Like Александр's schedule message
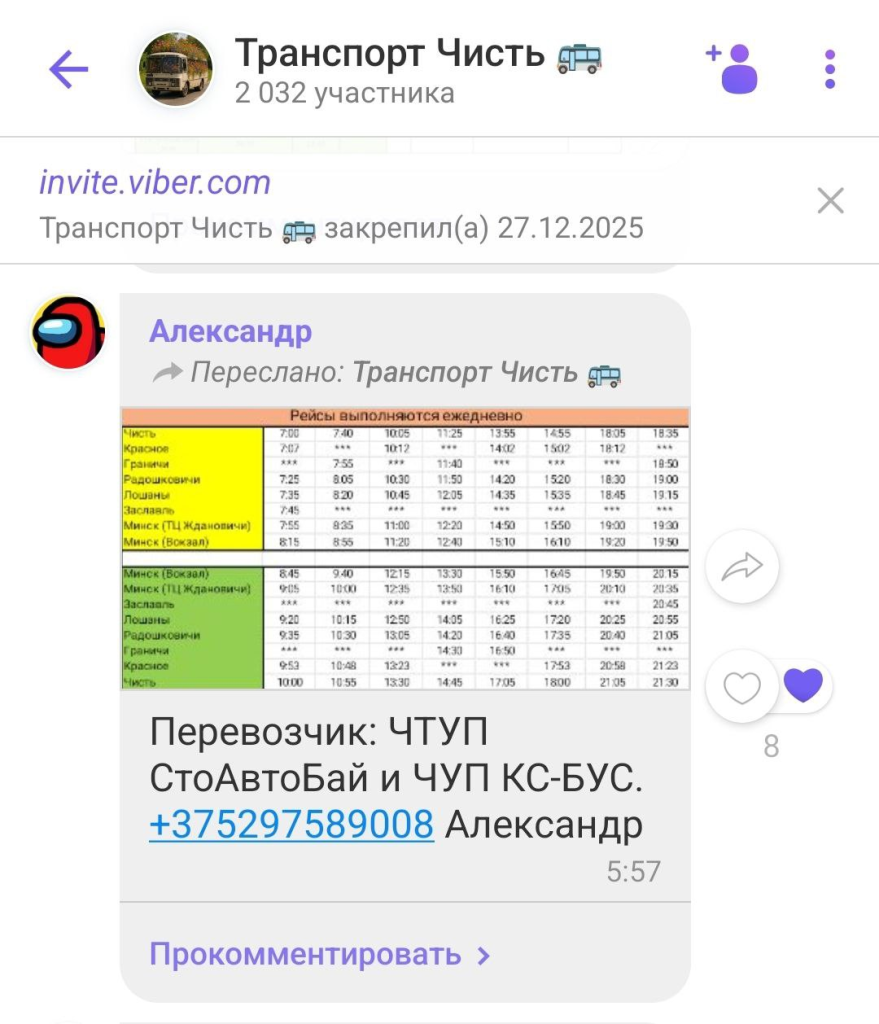This screenshot has width=879, height=1024. pyautogui.click(x=742, y=687)
